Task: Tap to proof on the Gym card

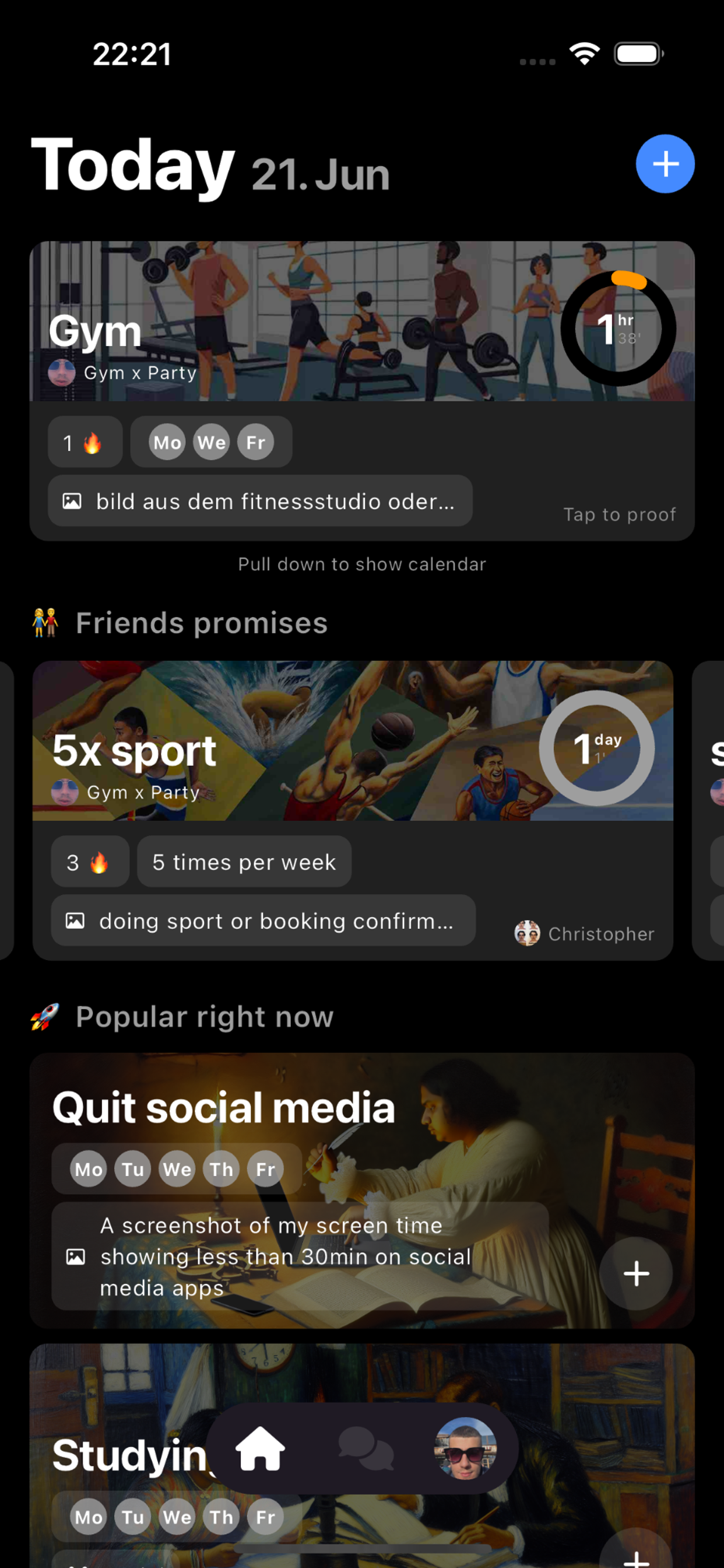Action: pos(618,515)
